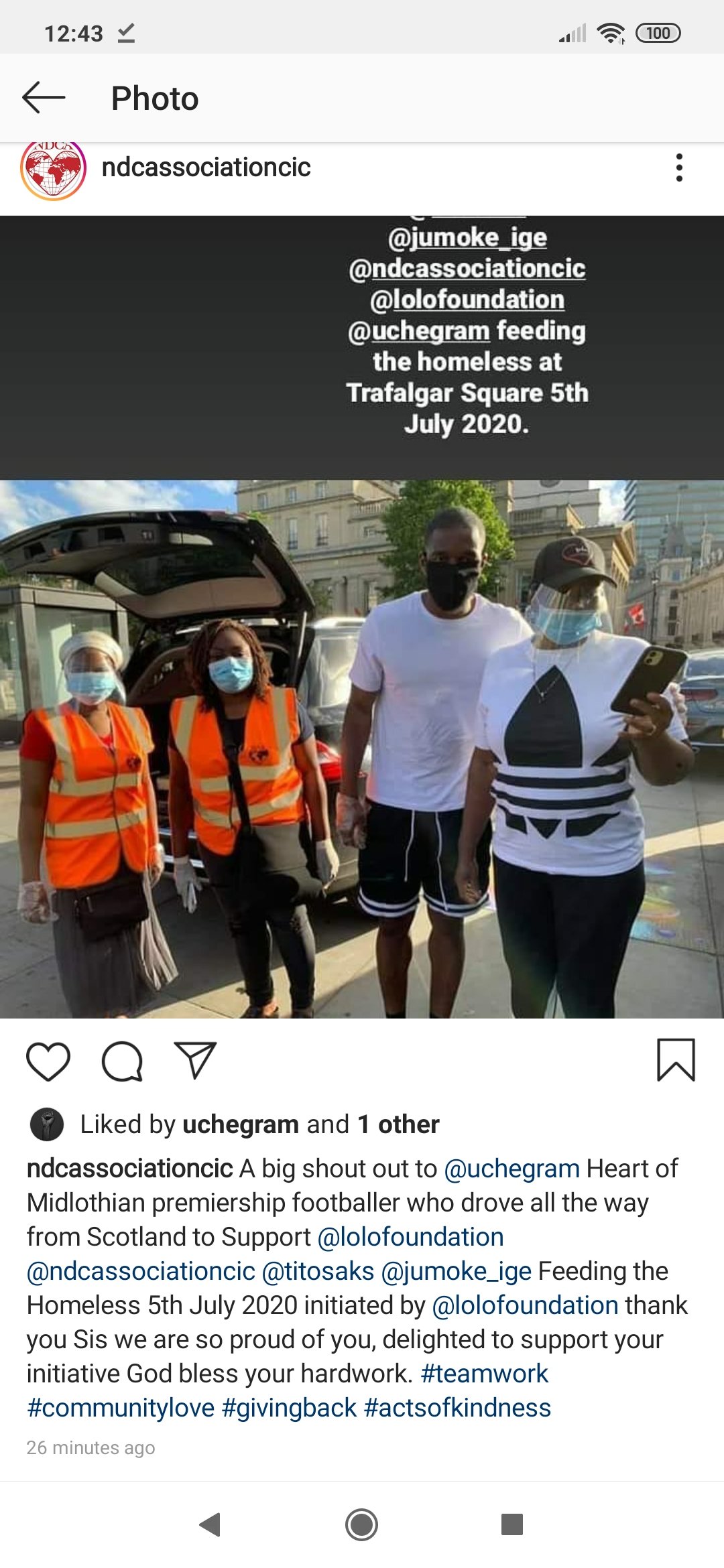Bookmark this post

click(676, 1060)
